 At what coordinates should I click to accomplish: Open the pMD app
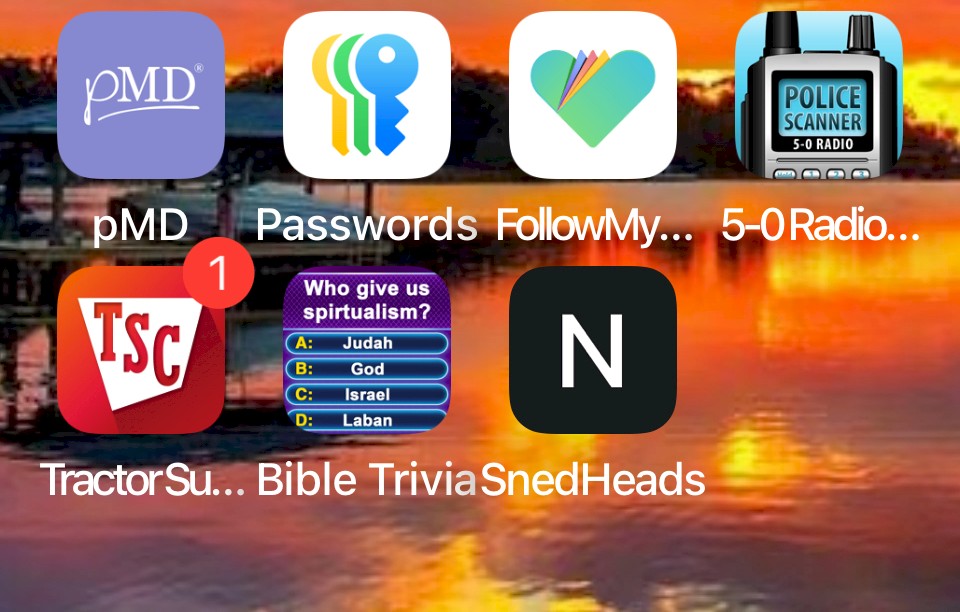[x=141, y=95]
